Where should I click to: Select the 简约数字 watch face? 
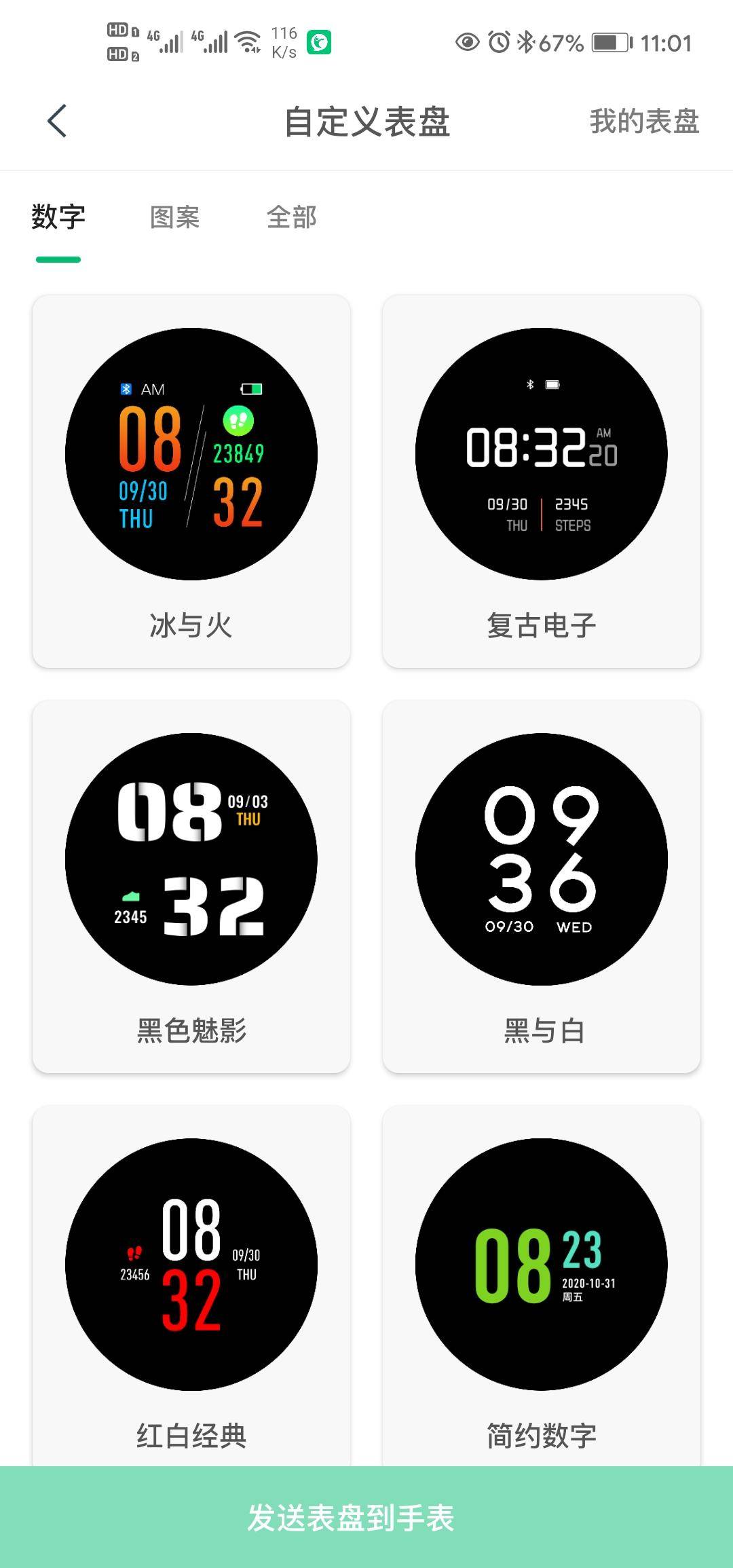pos(542,1286)
